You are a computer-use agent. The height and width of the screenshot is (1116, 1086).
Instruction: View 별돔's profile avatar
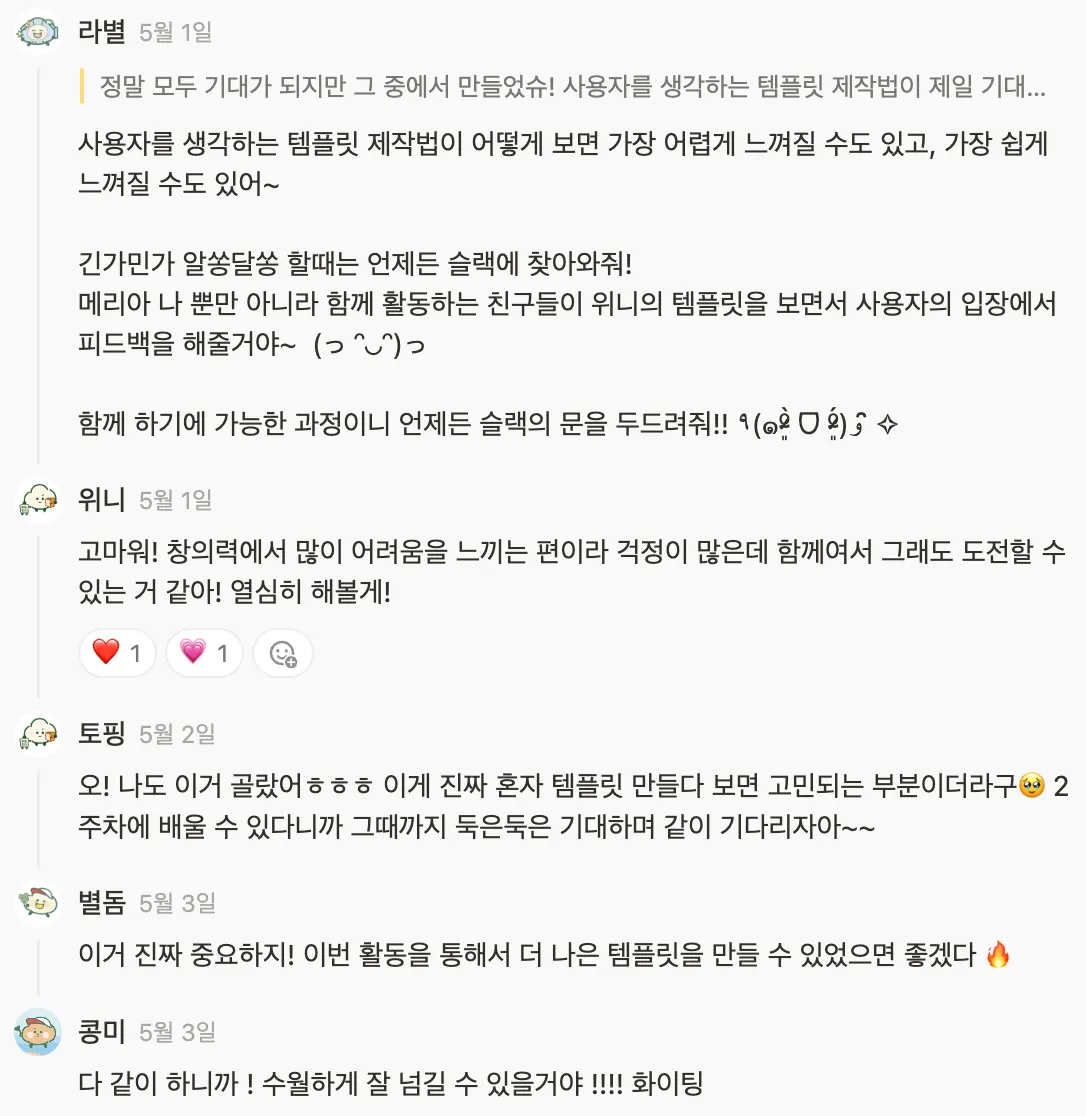coord(38,904)
